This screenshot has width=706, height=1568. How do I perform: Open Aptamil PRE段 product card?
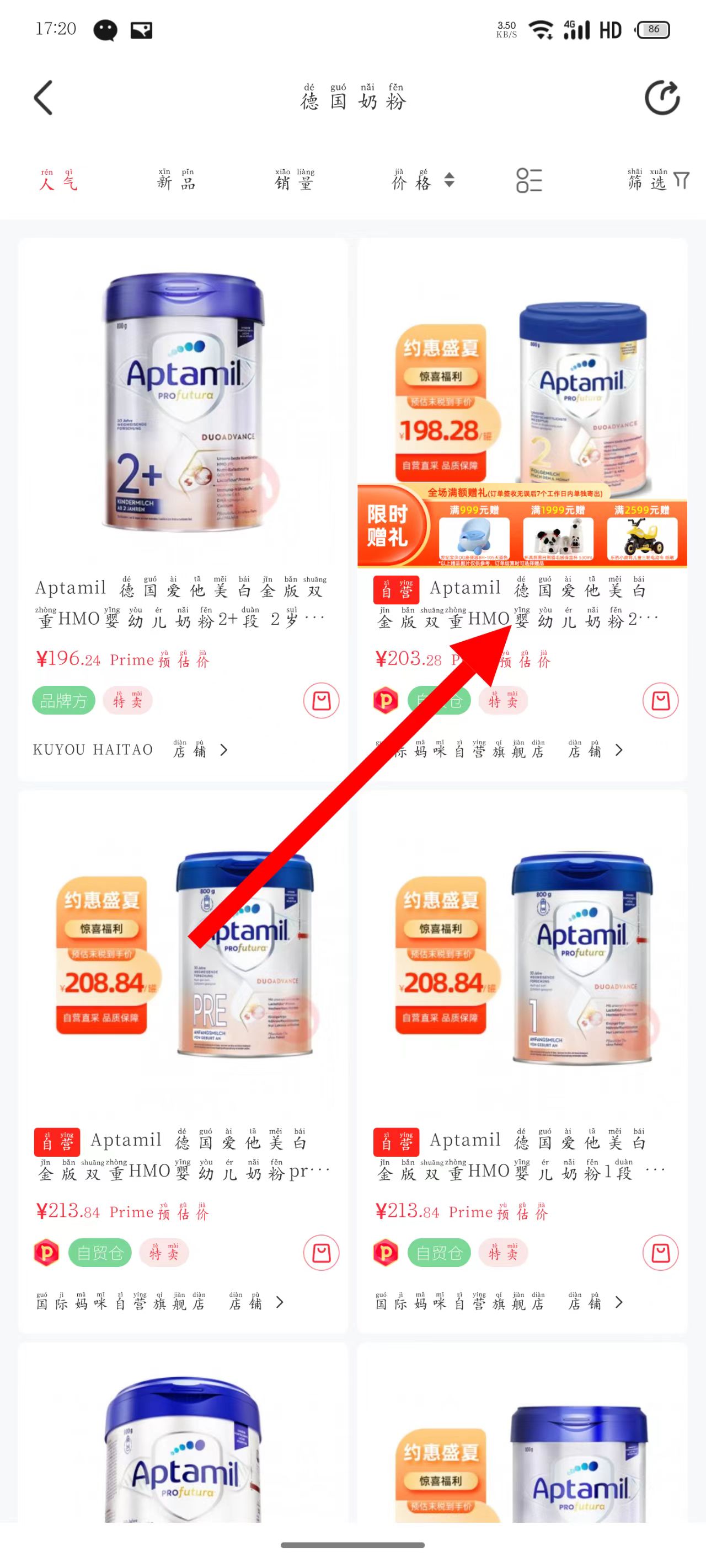(x=183, y=962)
